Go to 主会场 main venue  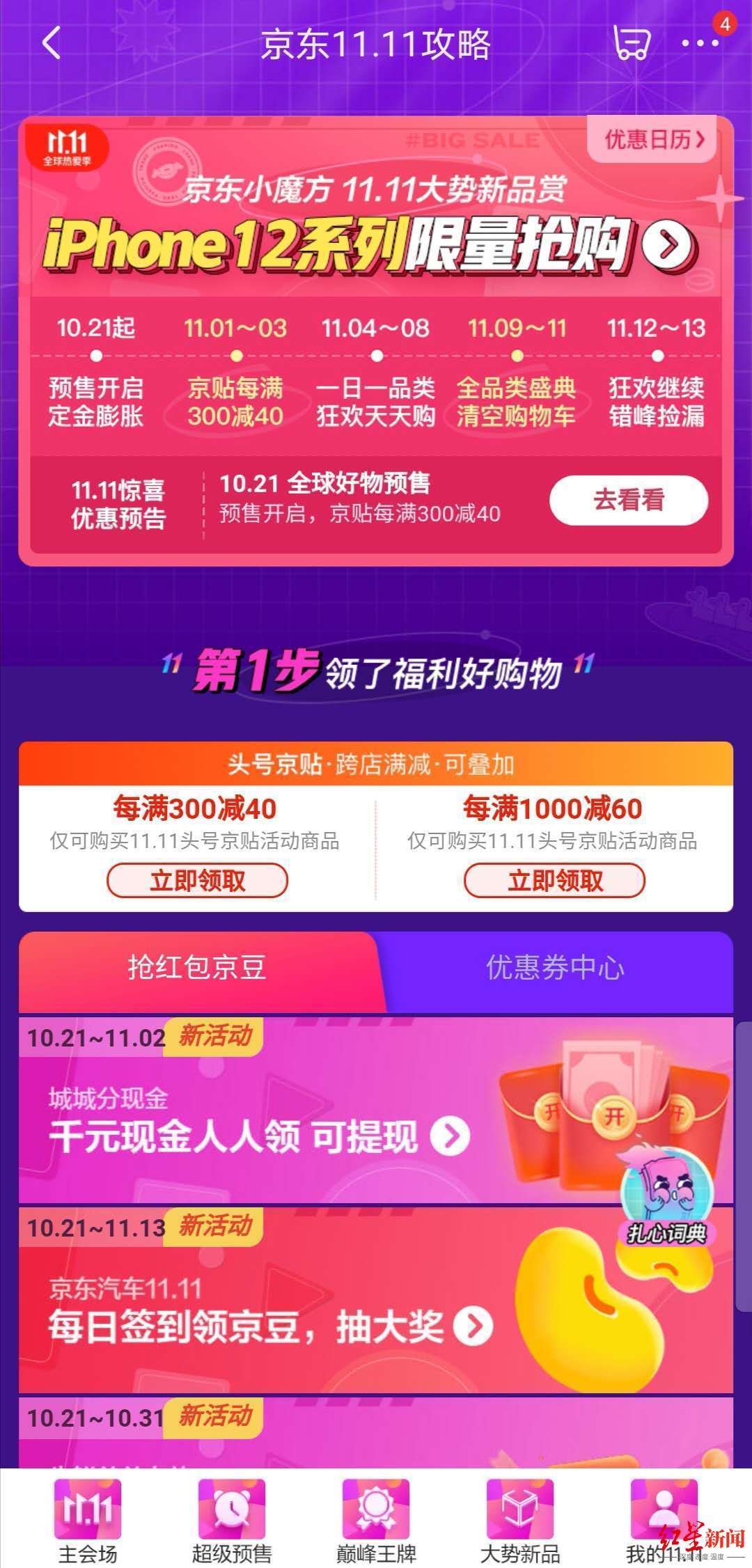(x=88, y=1521)
